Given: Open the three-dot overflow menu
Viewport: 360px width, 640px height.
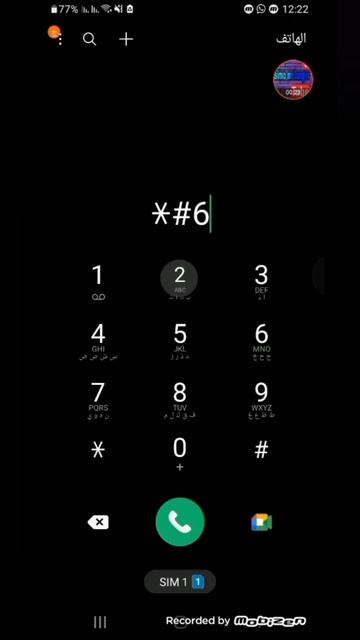Looking at the screenshot, I should tap(60, 40).
